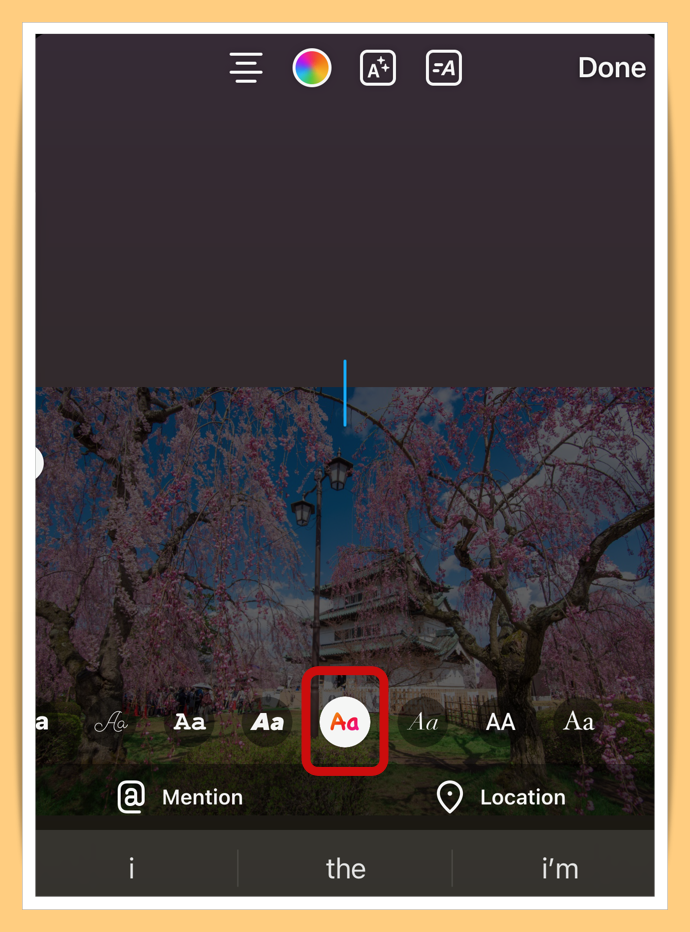Tap Done to finish editing text
Image resolution: width=690 pixels, height=932 pixels.
(611, 68)
